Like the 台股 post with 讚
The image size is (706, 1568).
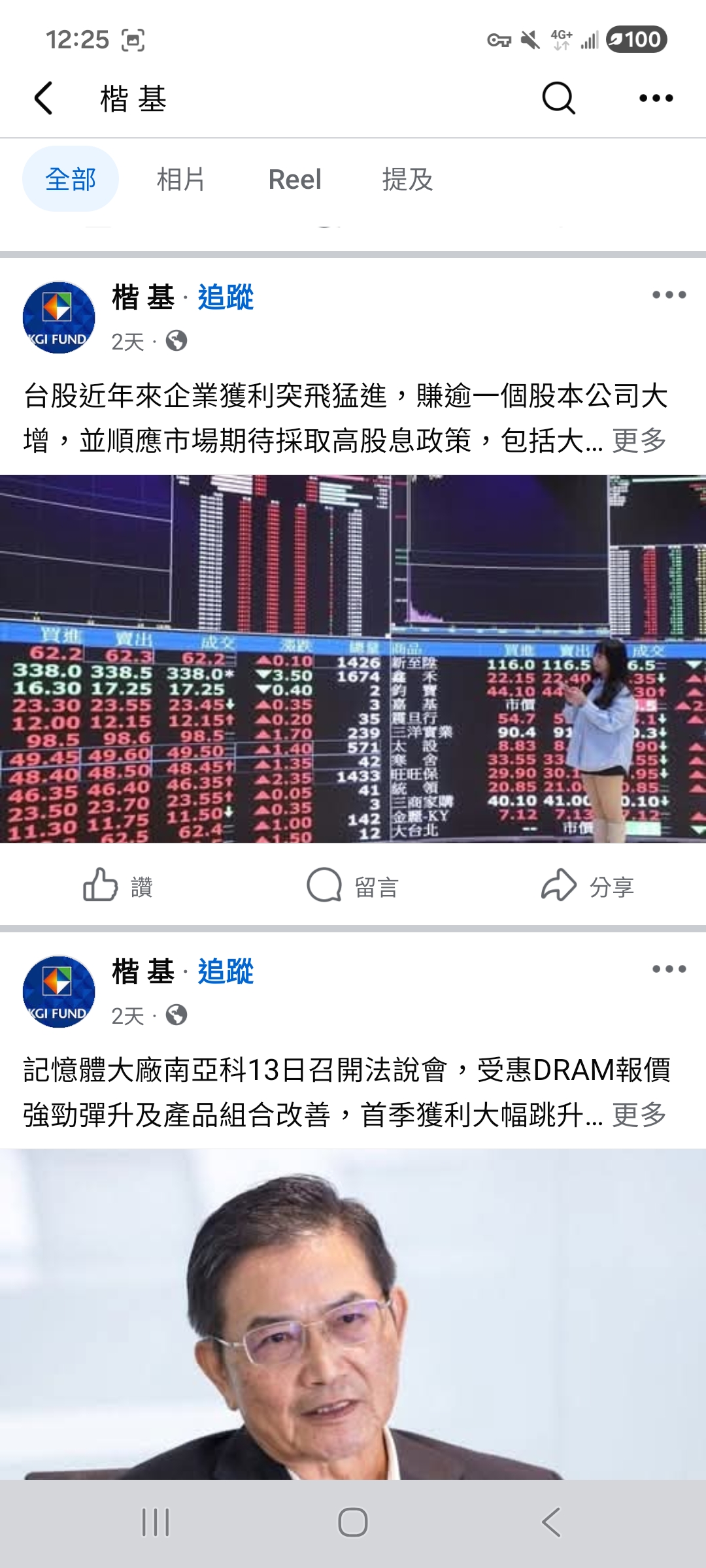(x=118, y=885)
